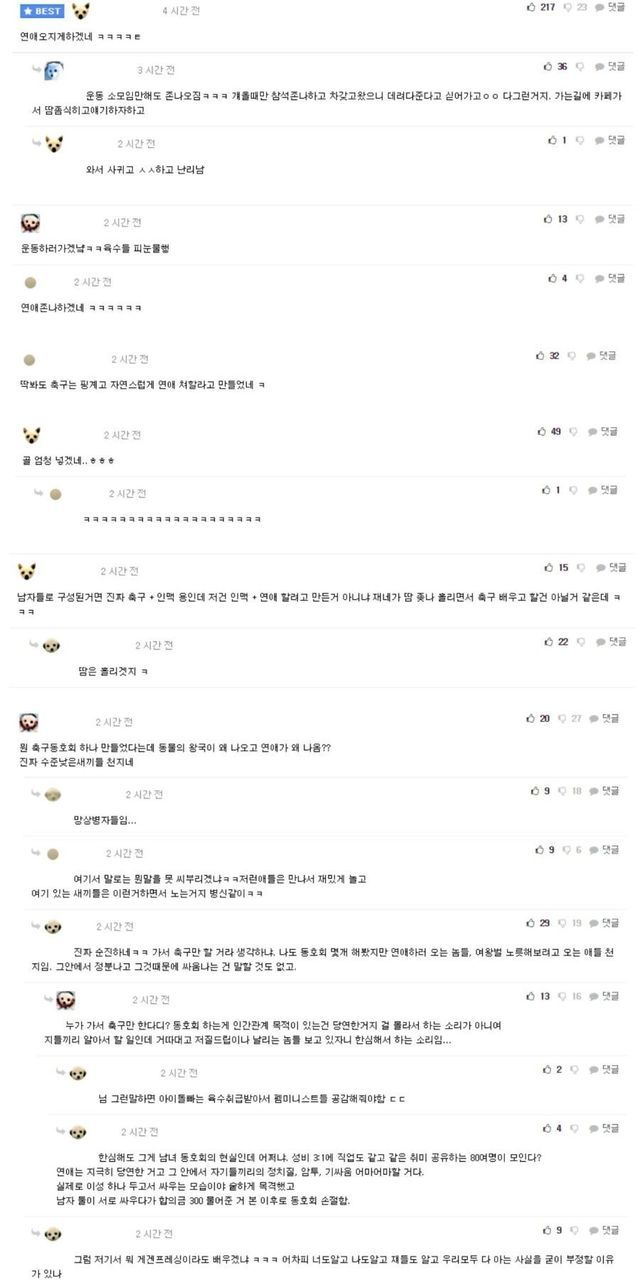This screenshot has width=640, height=1280.
Task: Like the 한심해도 그게 남녀 동호회의 reply
Action: [x=552, y=1128]
